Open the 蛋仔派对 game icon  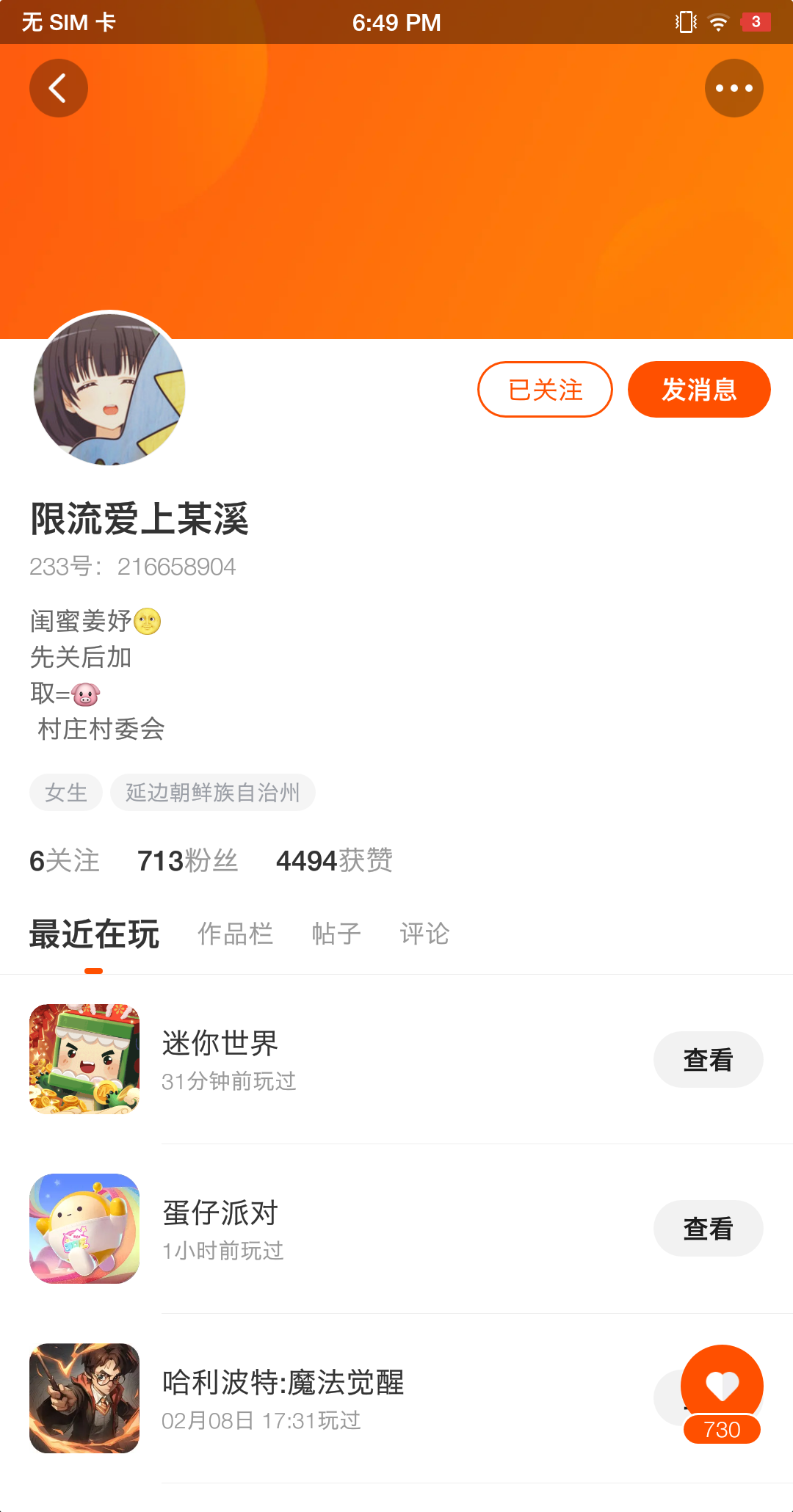(x=84, y=1229)
